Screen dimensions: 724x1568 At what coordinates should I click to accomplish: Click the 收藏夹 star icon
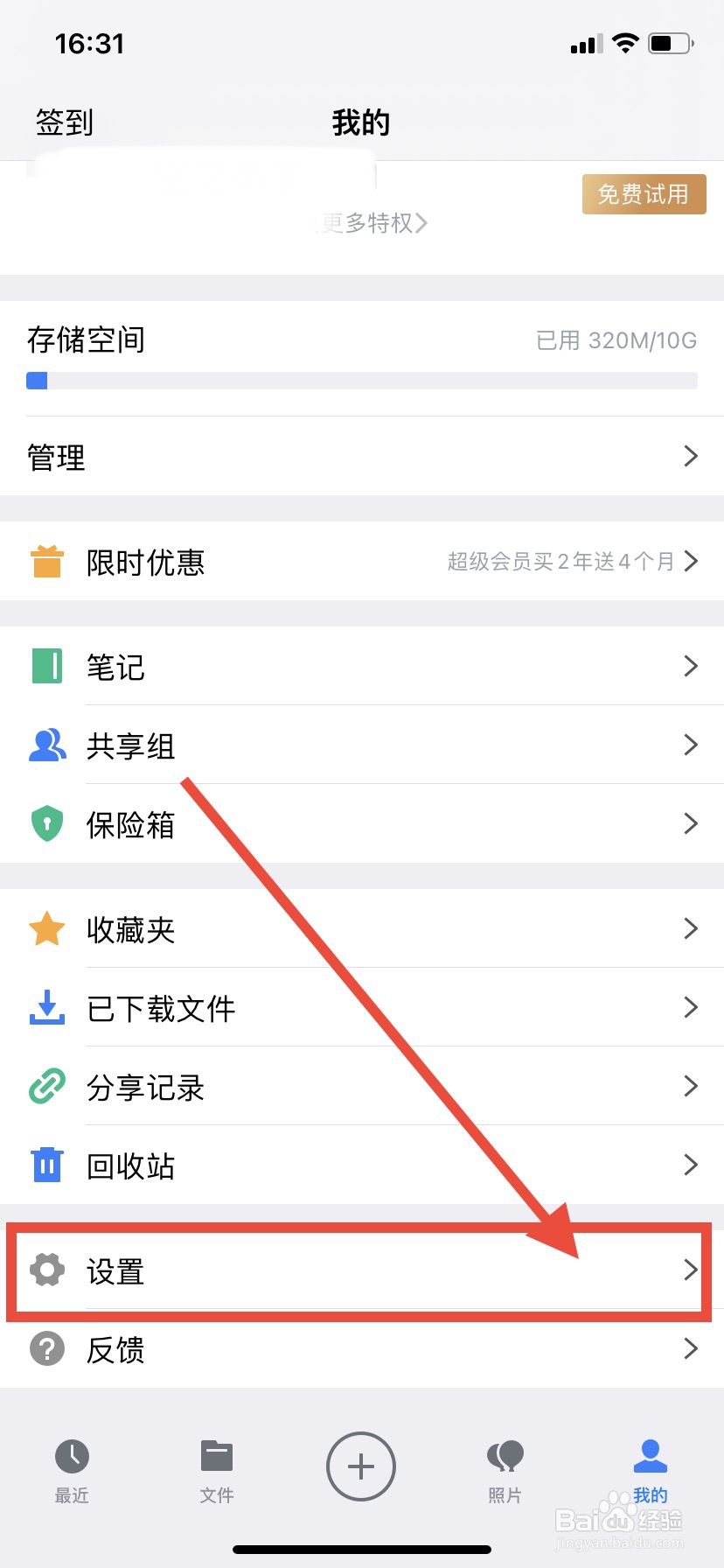coord(45,928)
